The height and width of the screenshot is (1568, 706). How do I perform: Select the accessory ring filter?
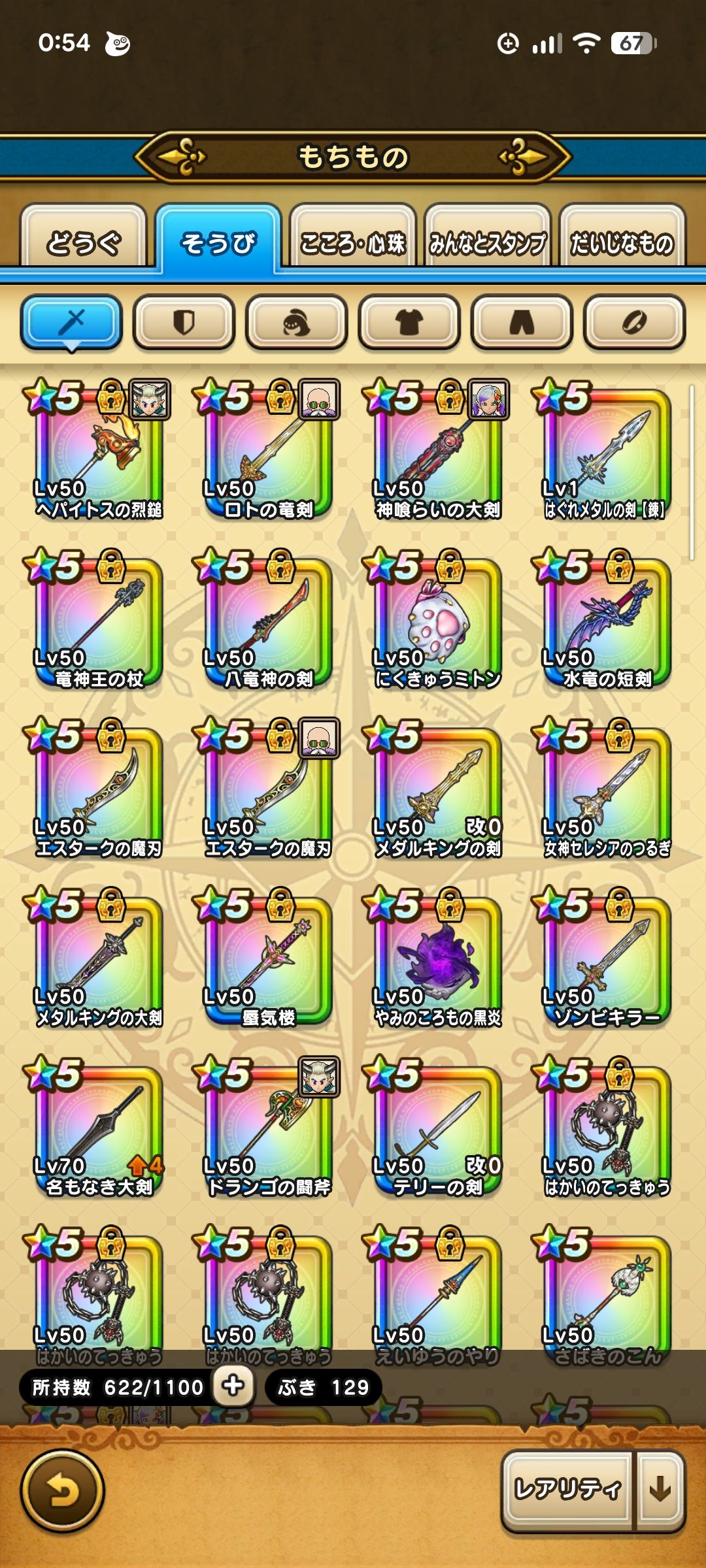[634, 322]
